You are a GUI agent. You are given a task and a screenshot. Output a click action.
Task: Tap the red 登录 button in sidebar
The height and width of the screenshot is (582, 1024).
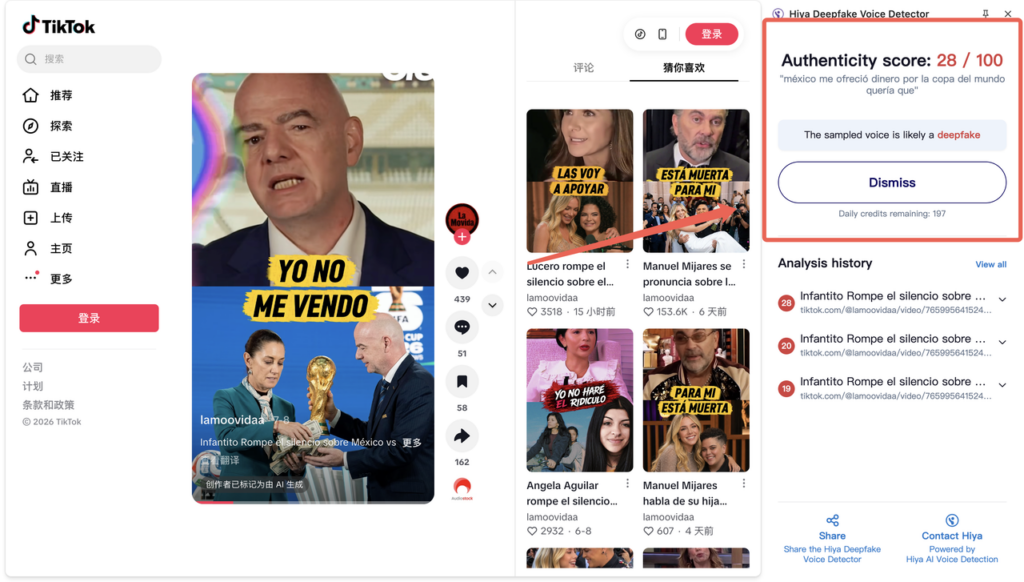point(89,318)
